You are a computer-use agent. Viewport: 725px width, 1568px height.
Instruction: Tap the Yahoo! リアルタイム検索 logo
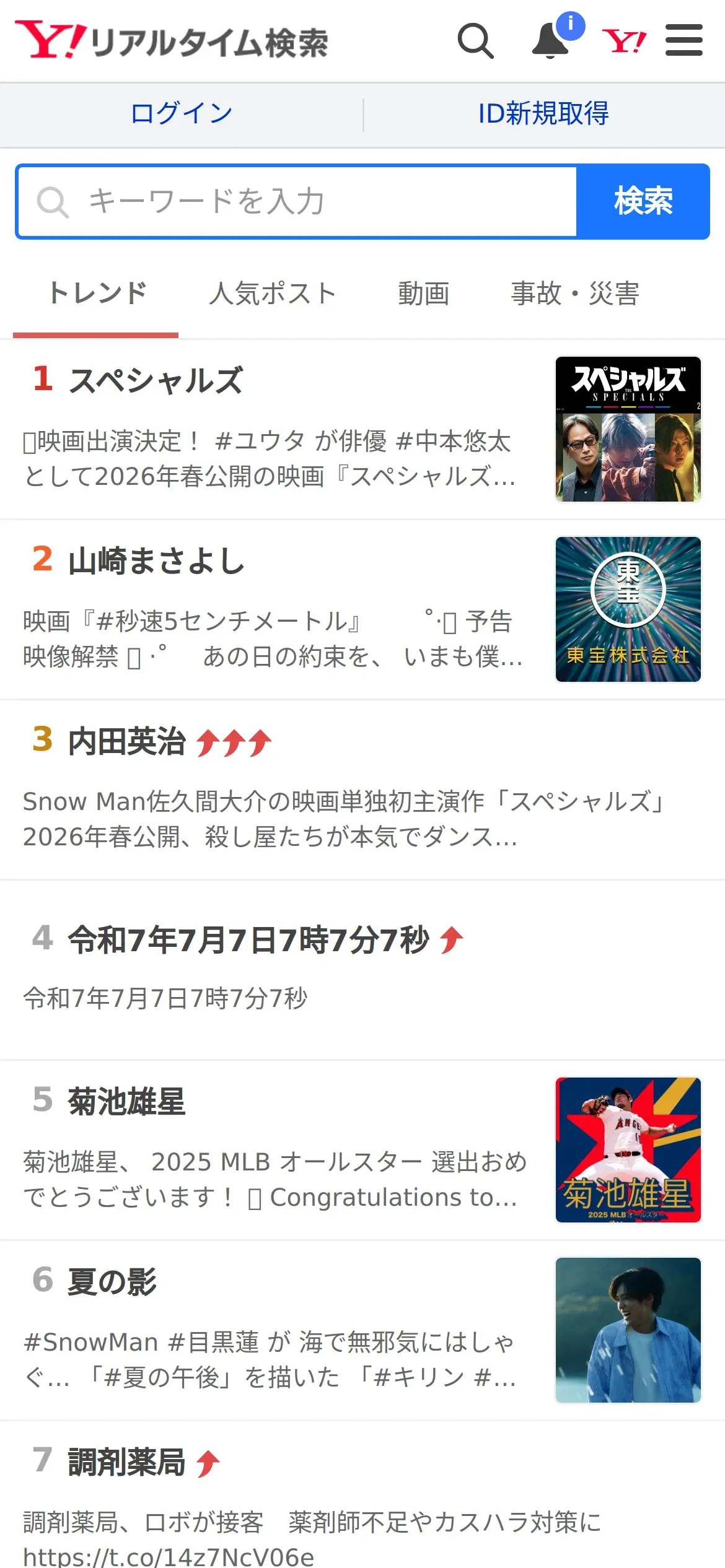[172, 41]
